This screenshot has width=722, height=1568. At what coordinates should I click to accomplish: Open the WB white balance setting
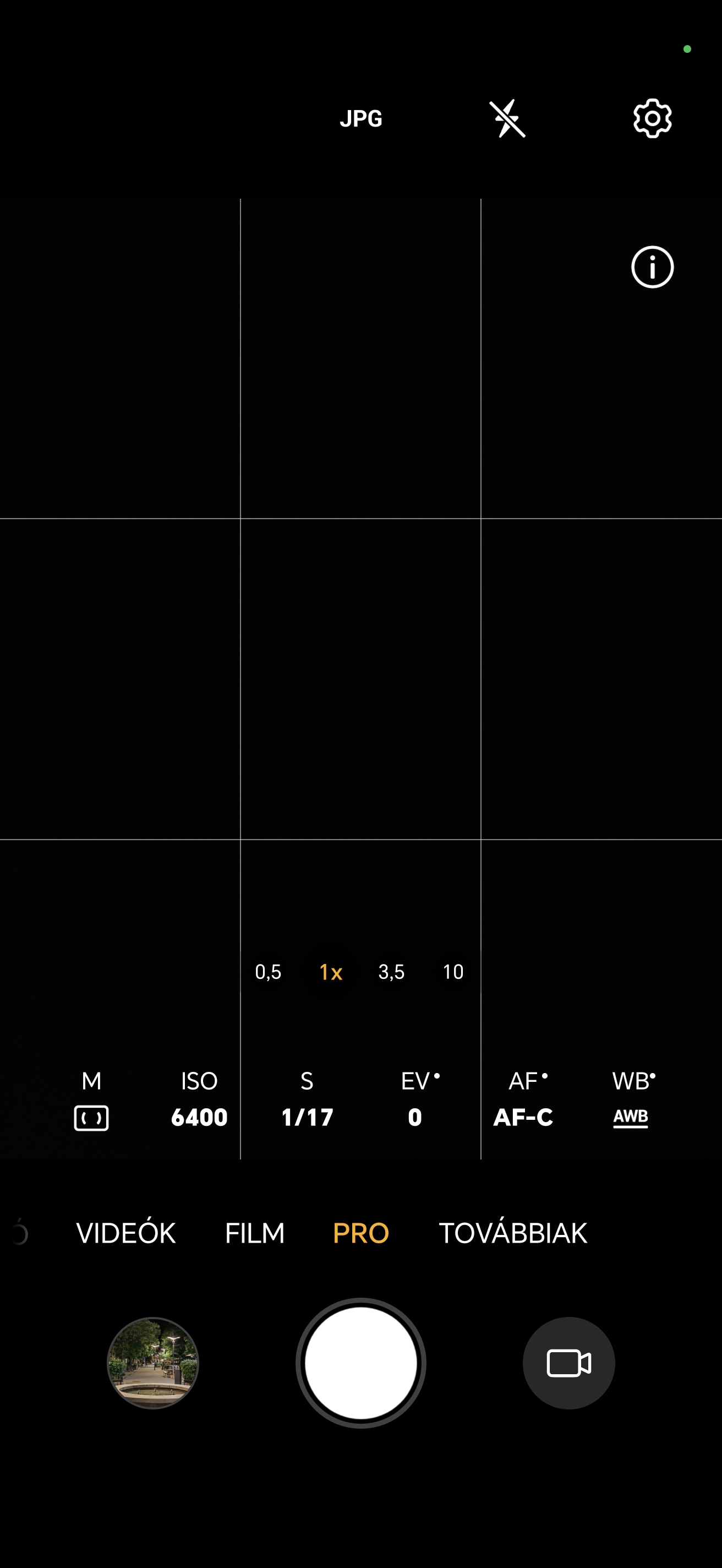click(632, 1099)
